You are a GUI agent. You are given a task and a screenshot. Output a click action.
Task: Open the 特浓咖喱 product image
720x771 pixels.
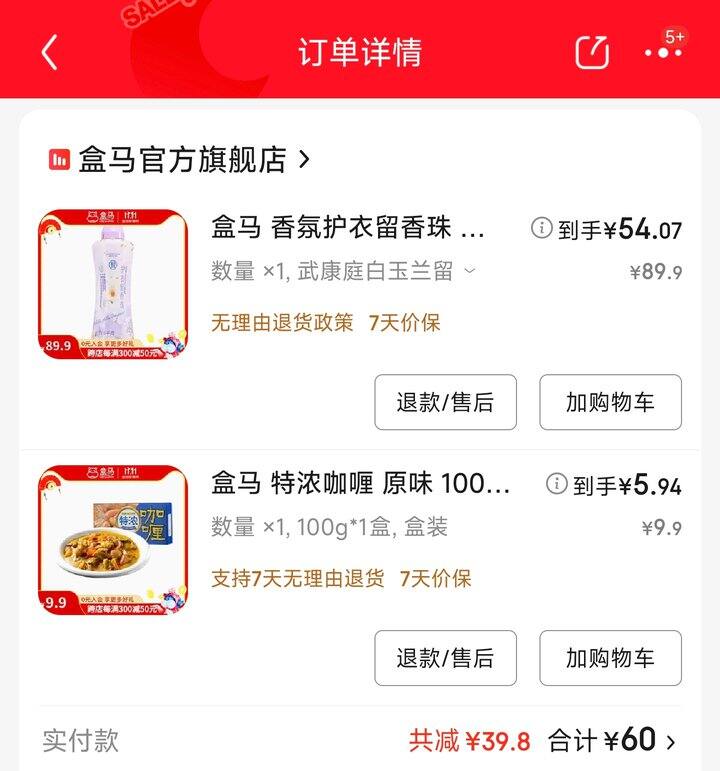coord(113,540)
